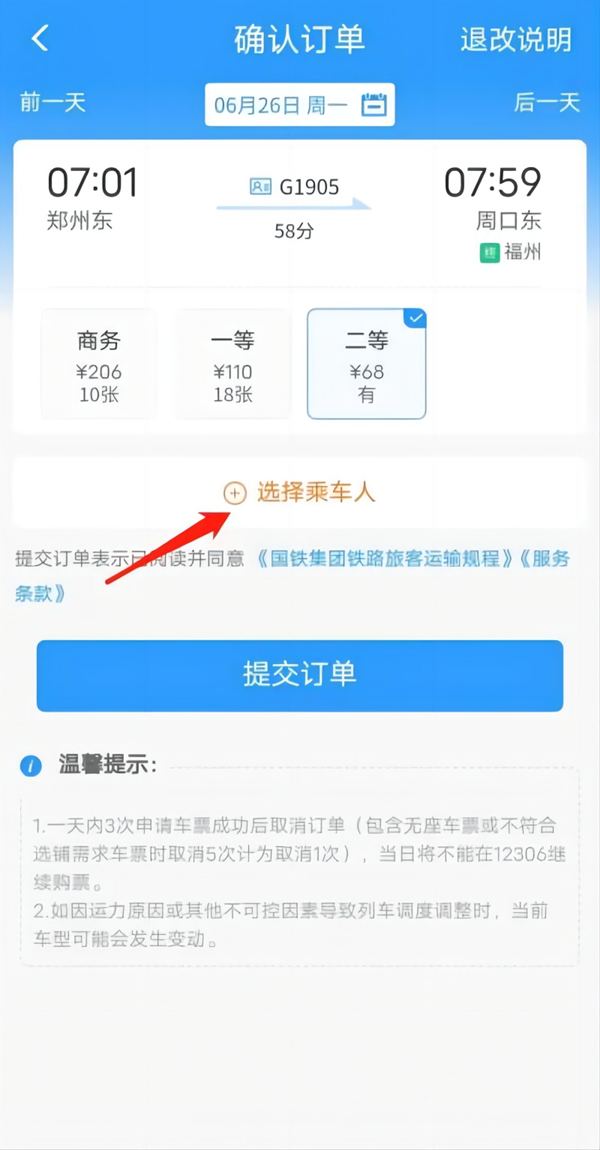Go back with the top-left arrow
Screen dimensions: 600x1150
pos(40,39)
